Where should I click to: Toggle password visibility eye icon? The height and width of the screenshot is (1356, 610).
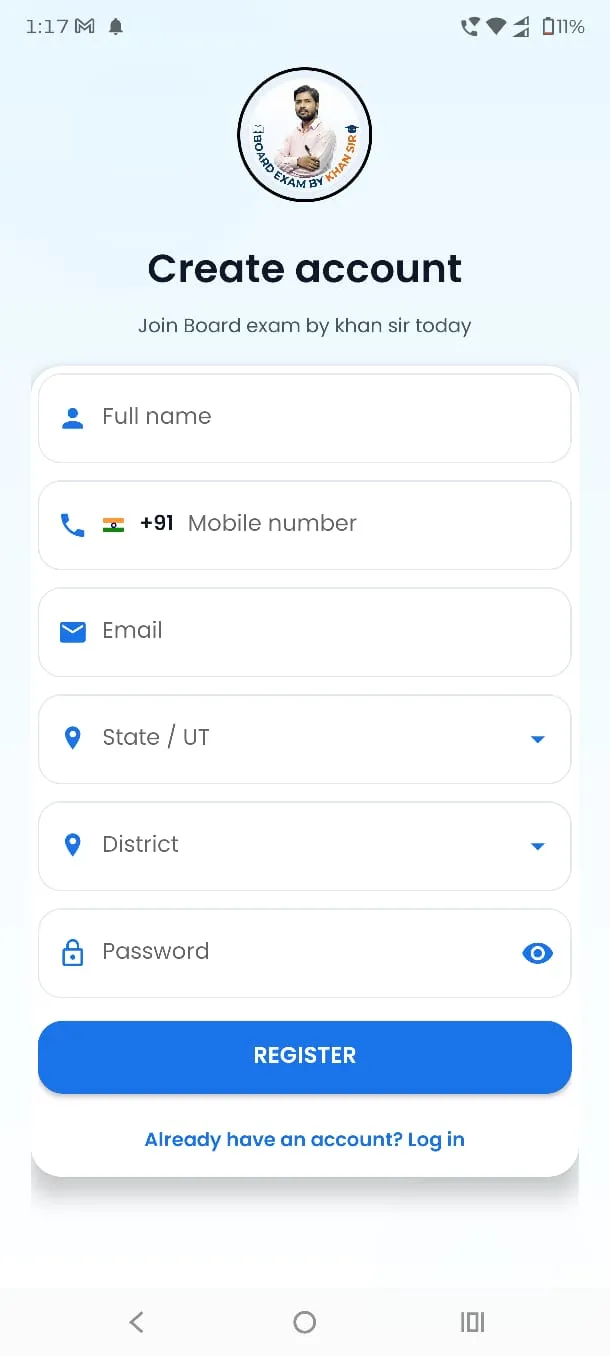tap(537, 953)
